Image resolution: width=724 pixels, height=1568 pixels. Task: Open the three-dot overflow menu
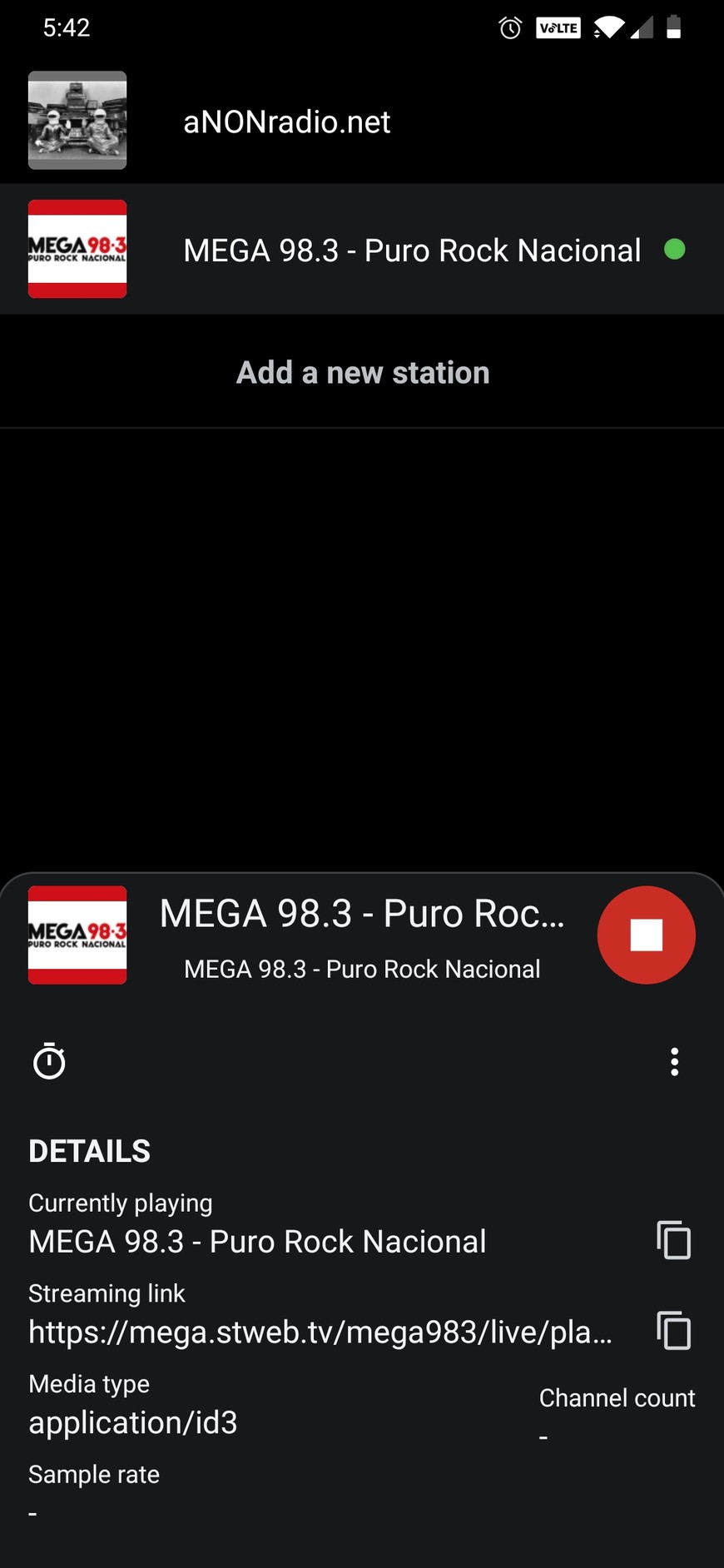click(674, 1061)
